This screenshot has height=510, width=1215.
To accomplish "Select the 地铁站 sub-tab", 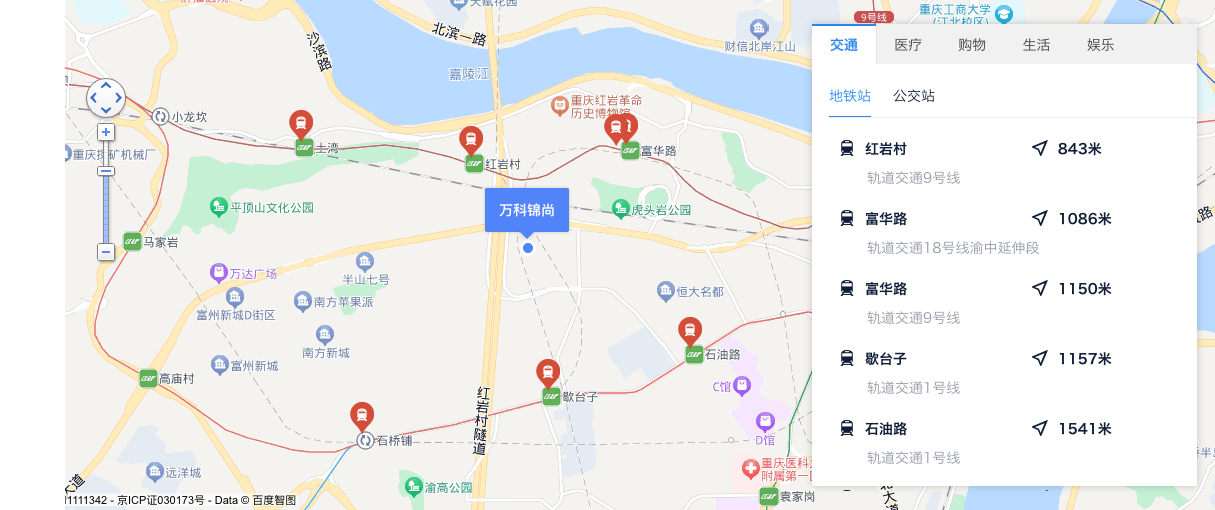I will [850, 96].
